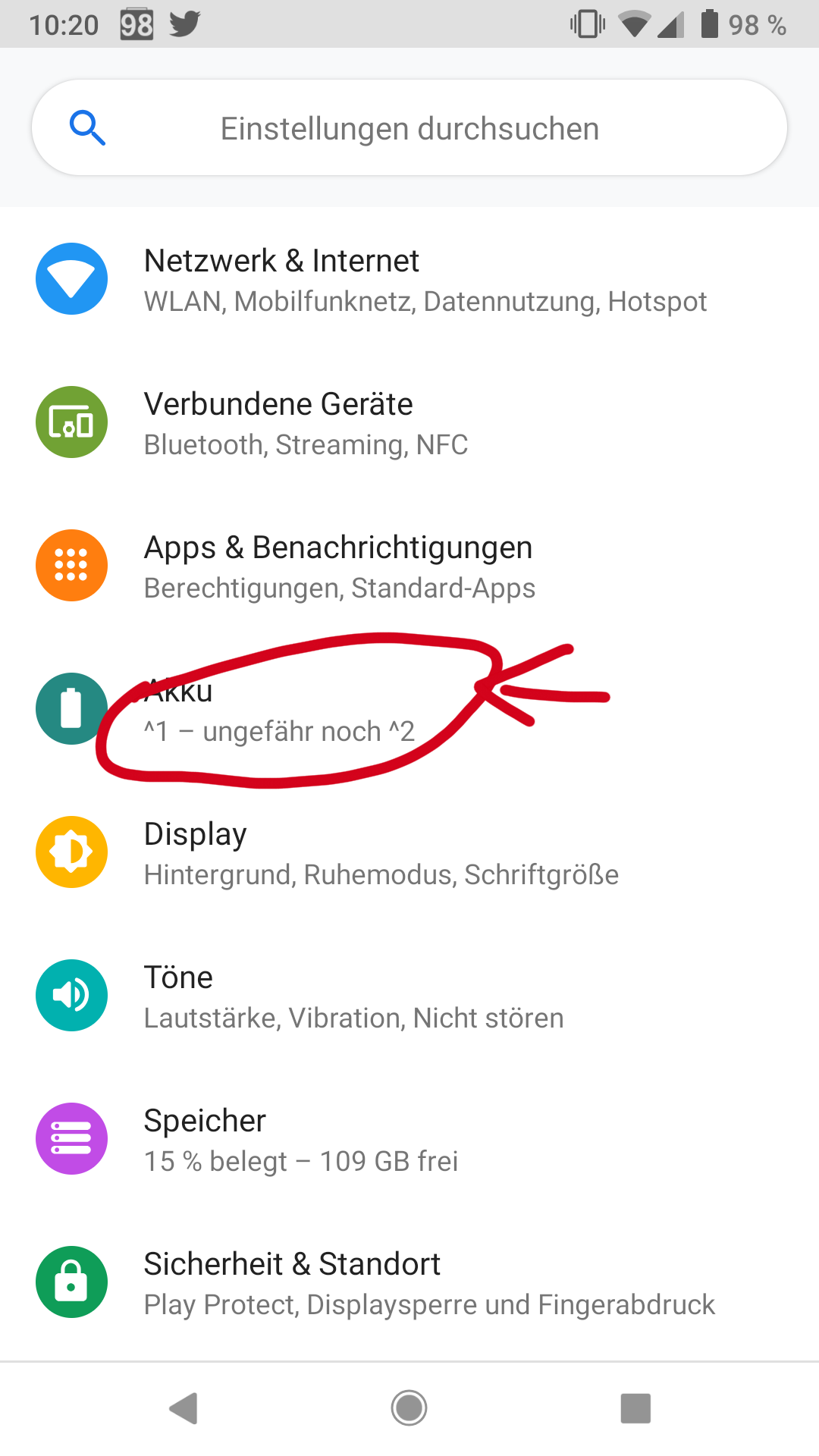
Task: Open the recent apps overview
Action: pyautogui.click(x=635, y=1409)
